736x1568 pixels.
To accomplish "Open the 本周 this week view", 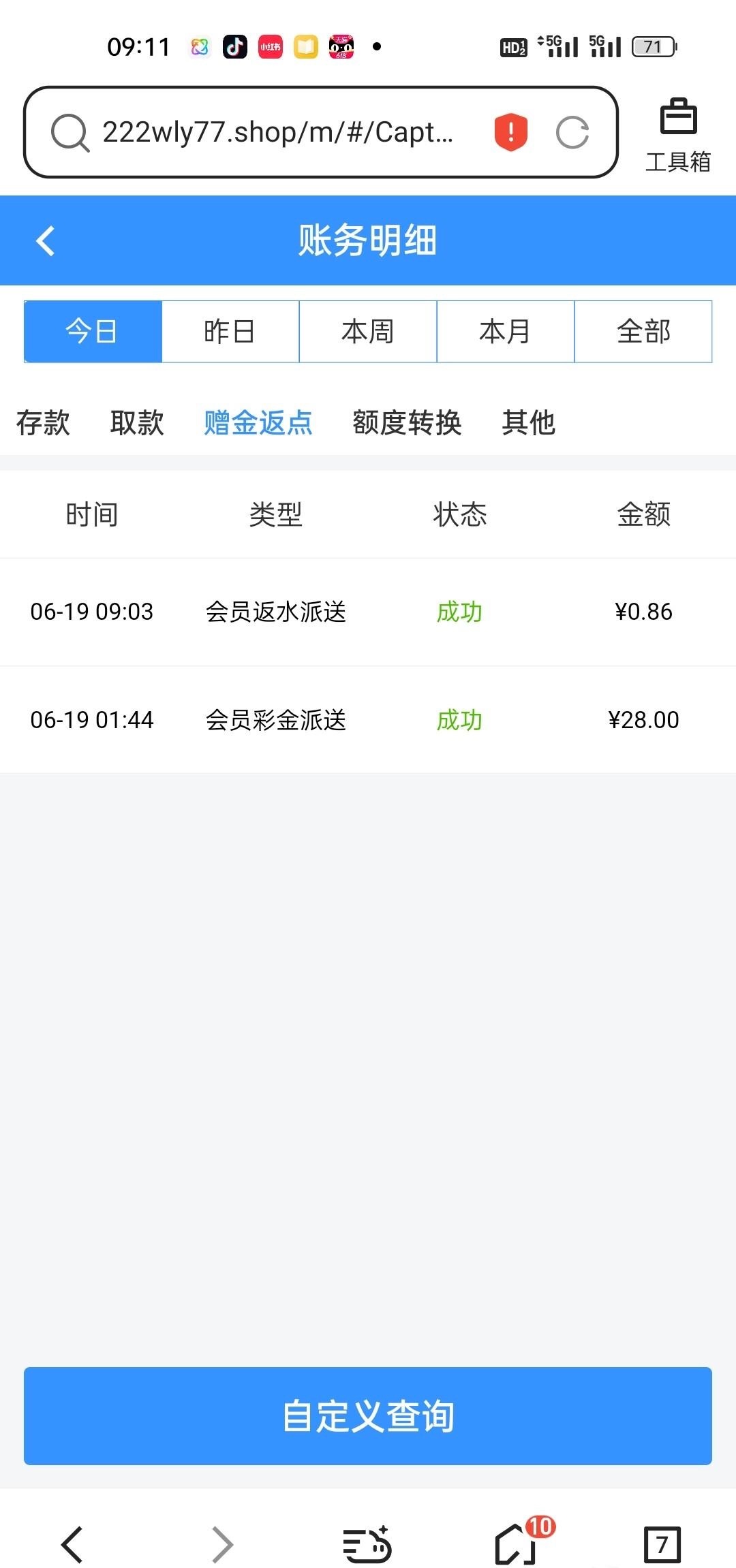I will 368,332.
